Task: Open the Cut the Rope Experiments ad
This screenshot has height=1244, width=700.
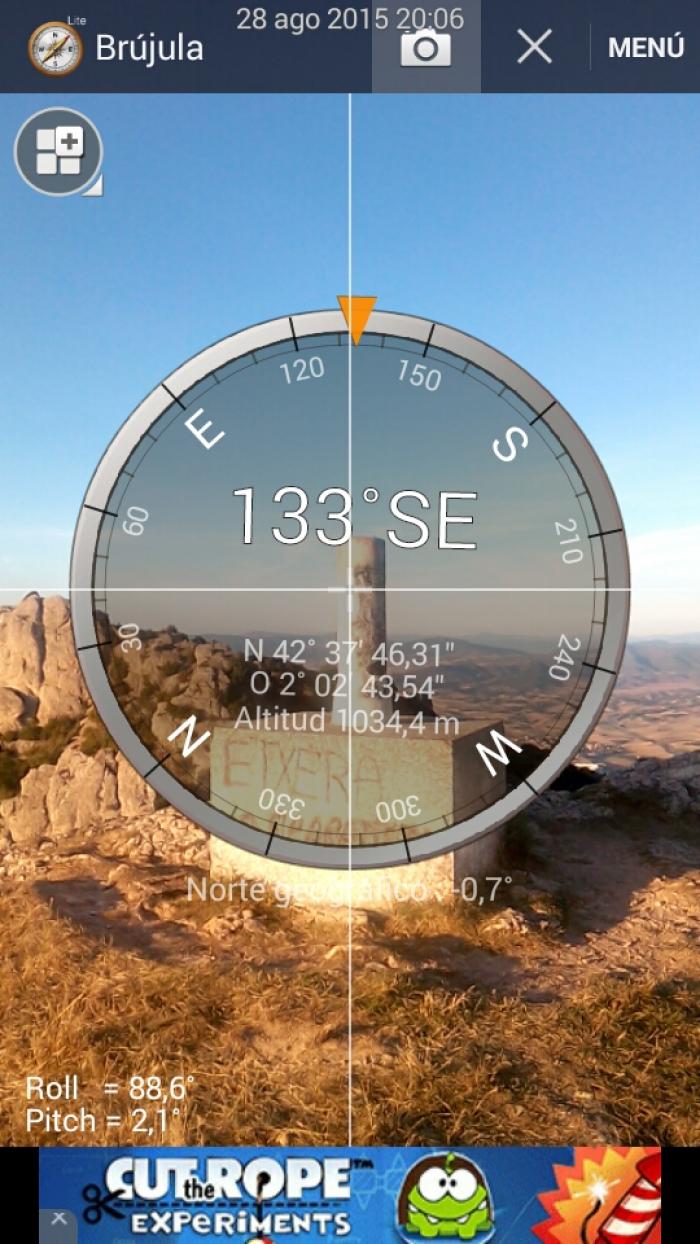Action: tap(350, 1195)
